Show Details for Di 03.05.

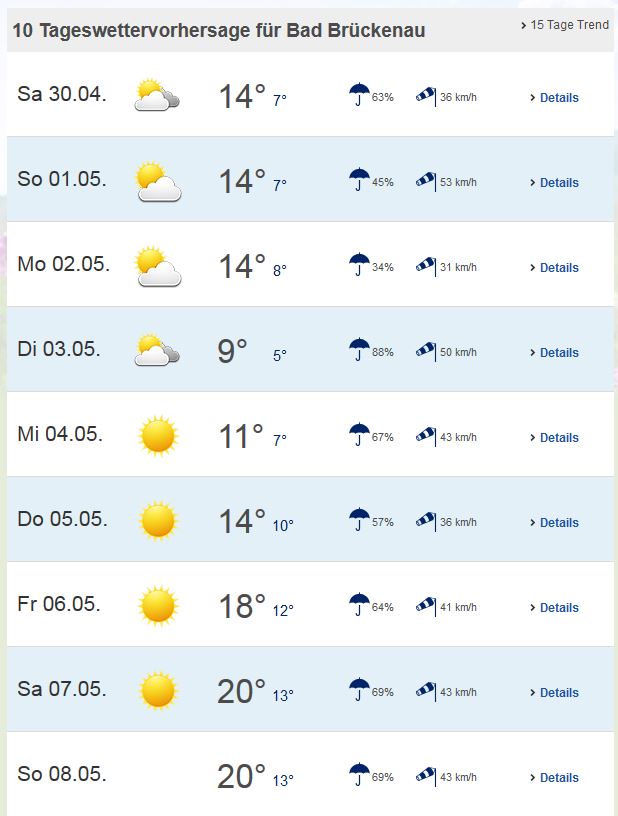coord(558,353)
